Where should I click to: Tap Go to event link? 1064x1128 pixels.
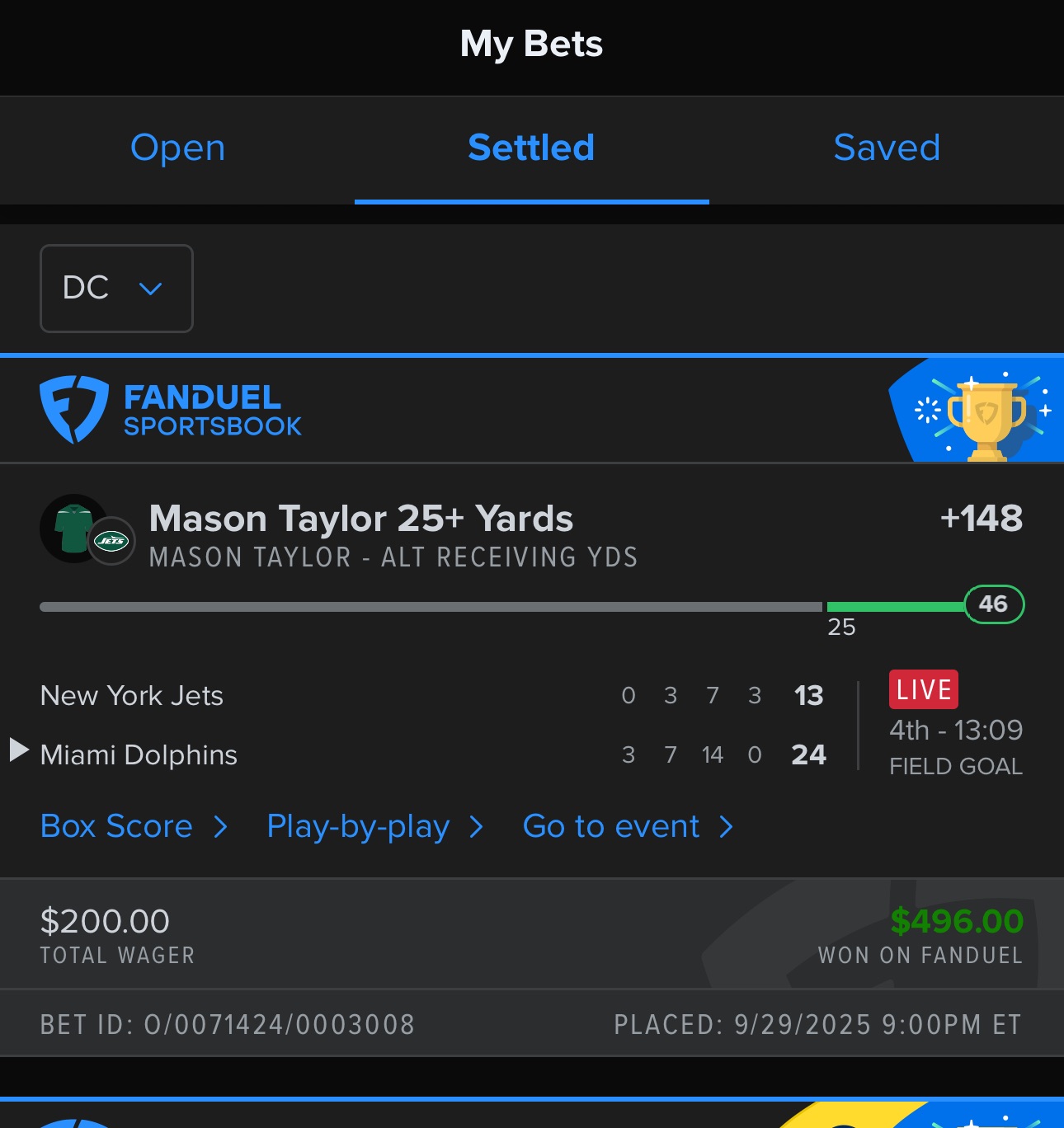pyautogui.click(x=627, y=826)
